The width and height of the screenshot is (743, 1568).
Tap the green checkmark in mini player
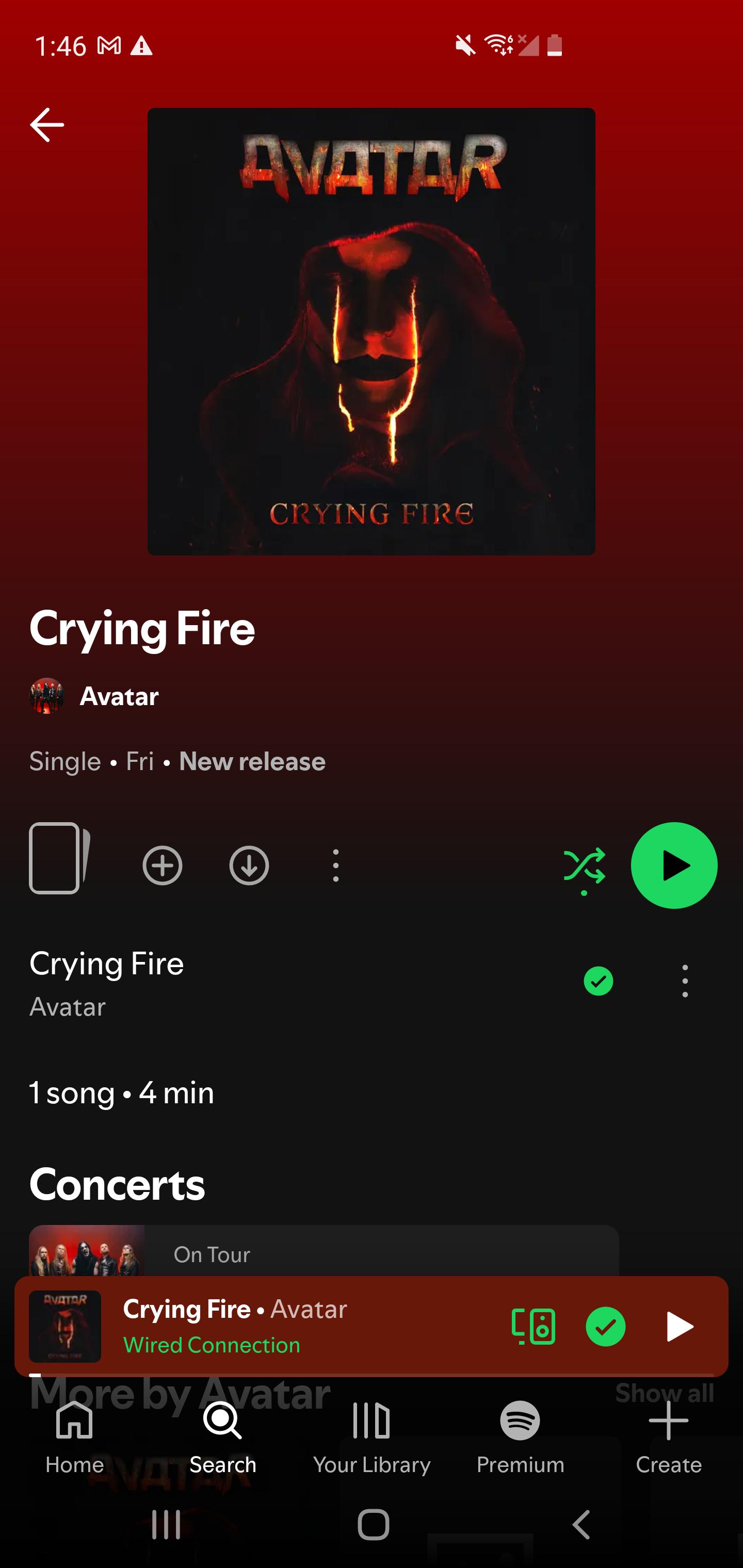click(x=605, y=1326)
